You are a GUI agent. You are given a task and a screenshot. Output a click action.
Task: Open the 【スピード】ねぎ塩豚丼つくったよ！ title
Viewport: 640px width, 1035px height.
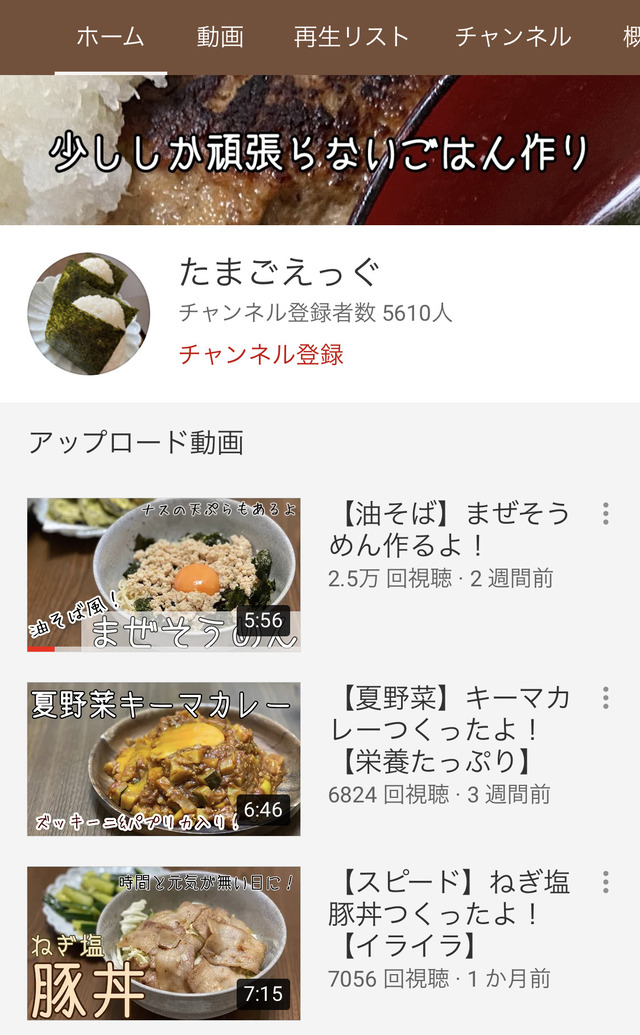point(449,913)
